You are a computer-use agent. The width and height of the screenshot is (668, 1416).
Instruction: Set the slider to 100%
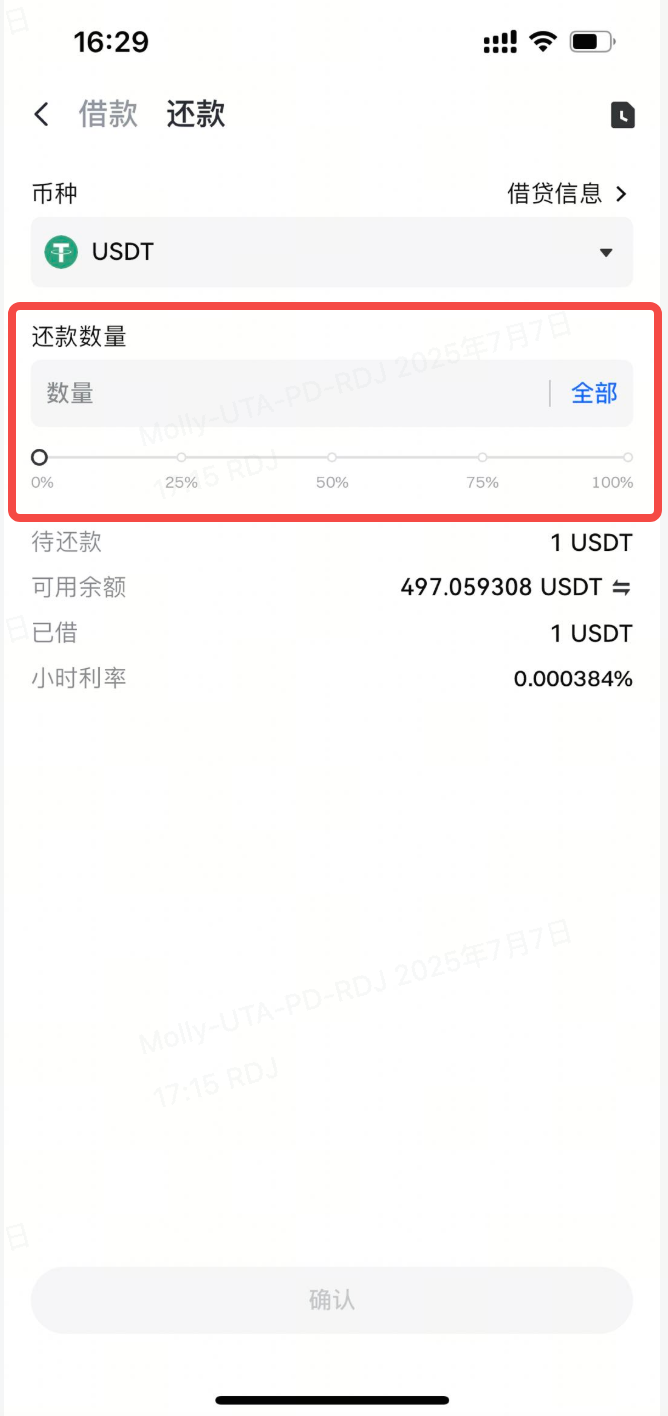pyautogui.click(x=627, y=458)
